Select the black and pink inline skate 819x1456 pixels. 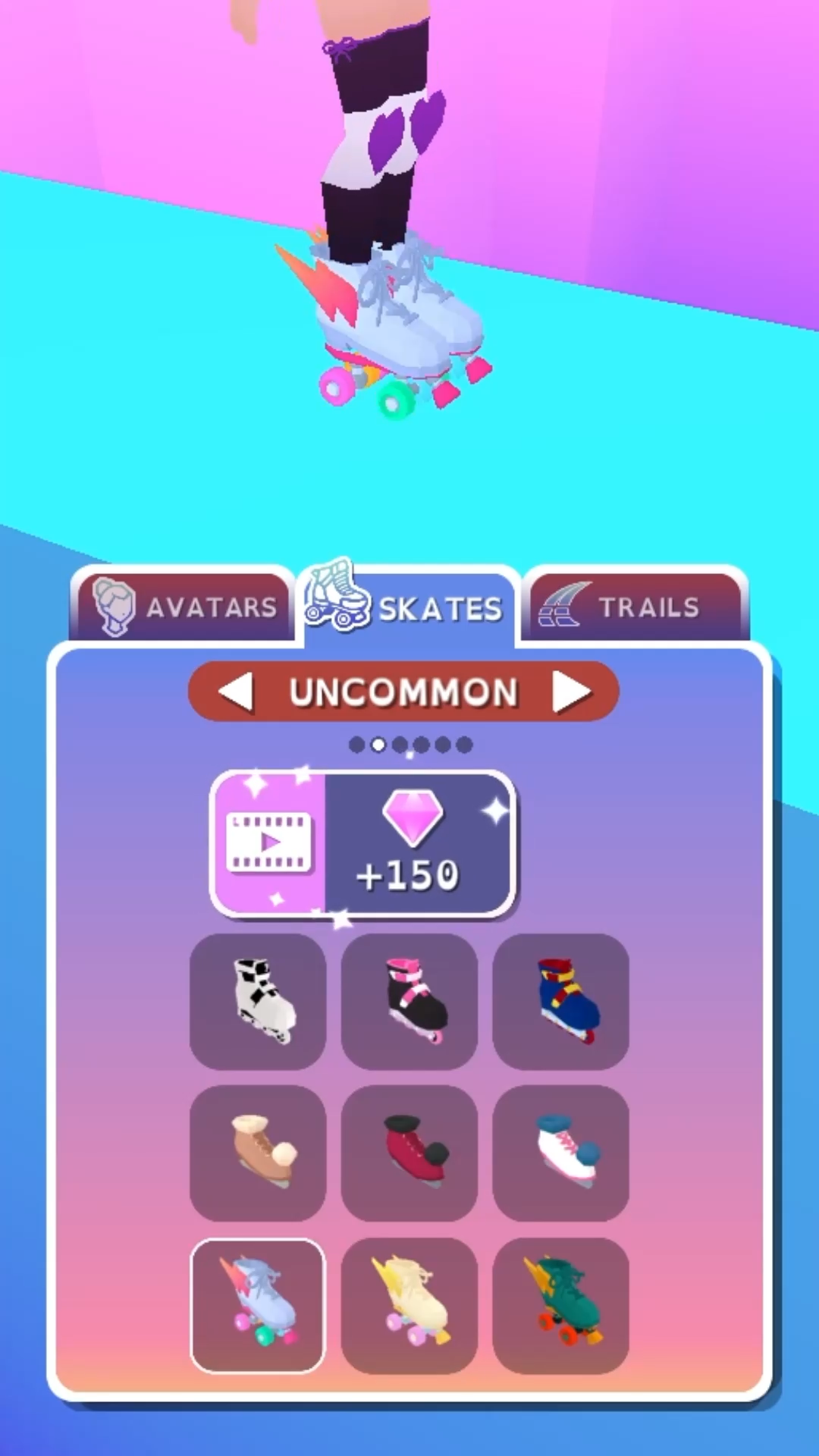(x=409, y=1002)
